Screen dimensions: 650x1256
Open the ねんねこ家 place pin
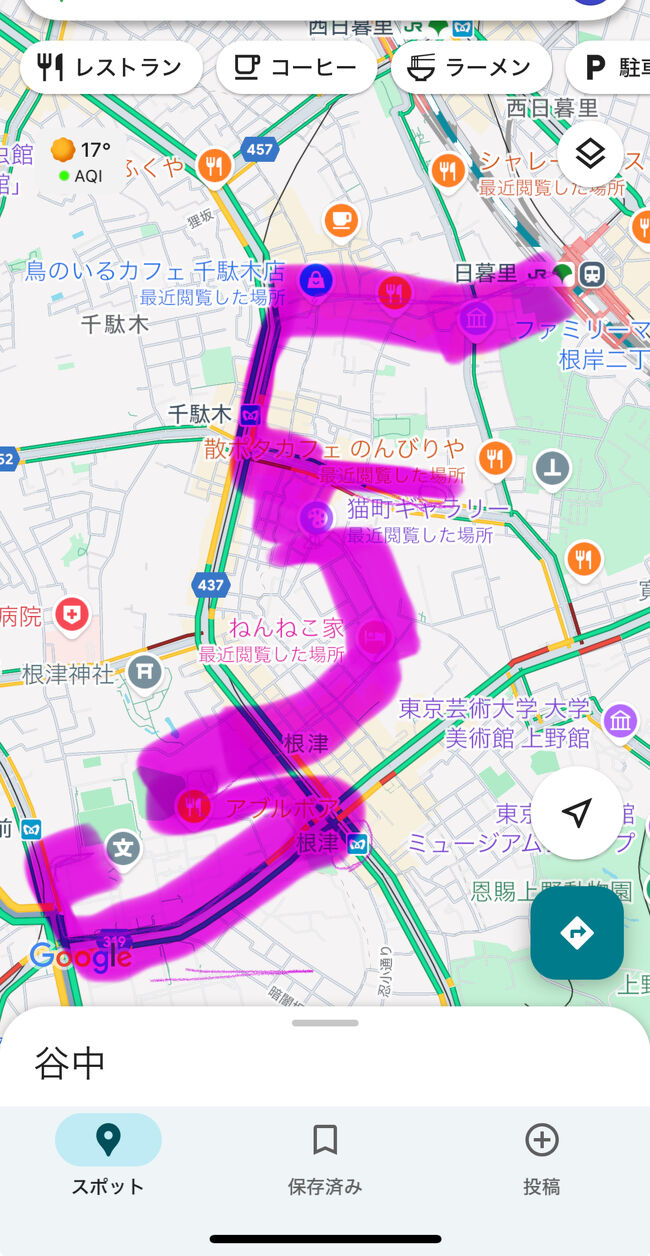pos(373,634)
